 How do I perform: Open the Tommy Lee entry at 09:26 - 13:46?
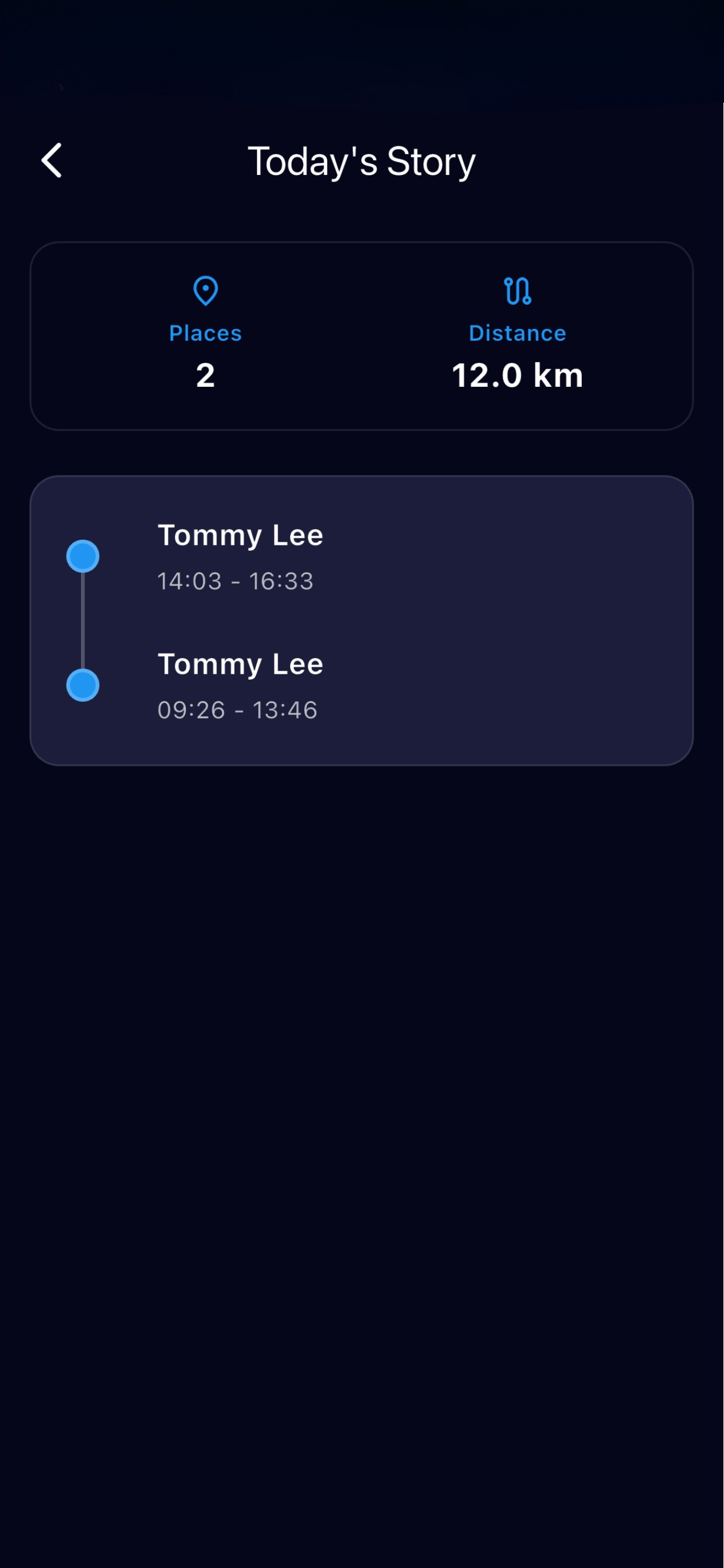point(240,685)
